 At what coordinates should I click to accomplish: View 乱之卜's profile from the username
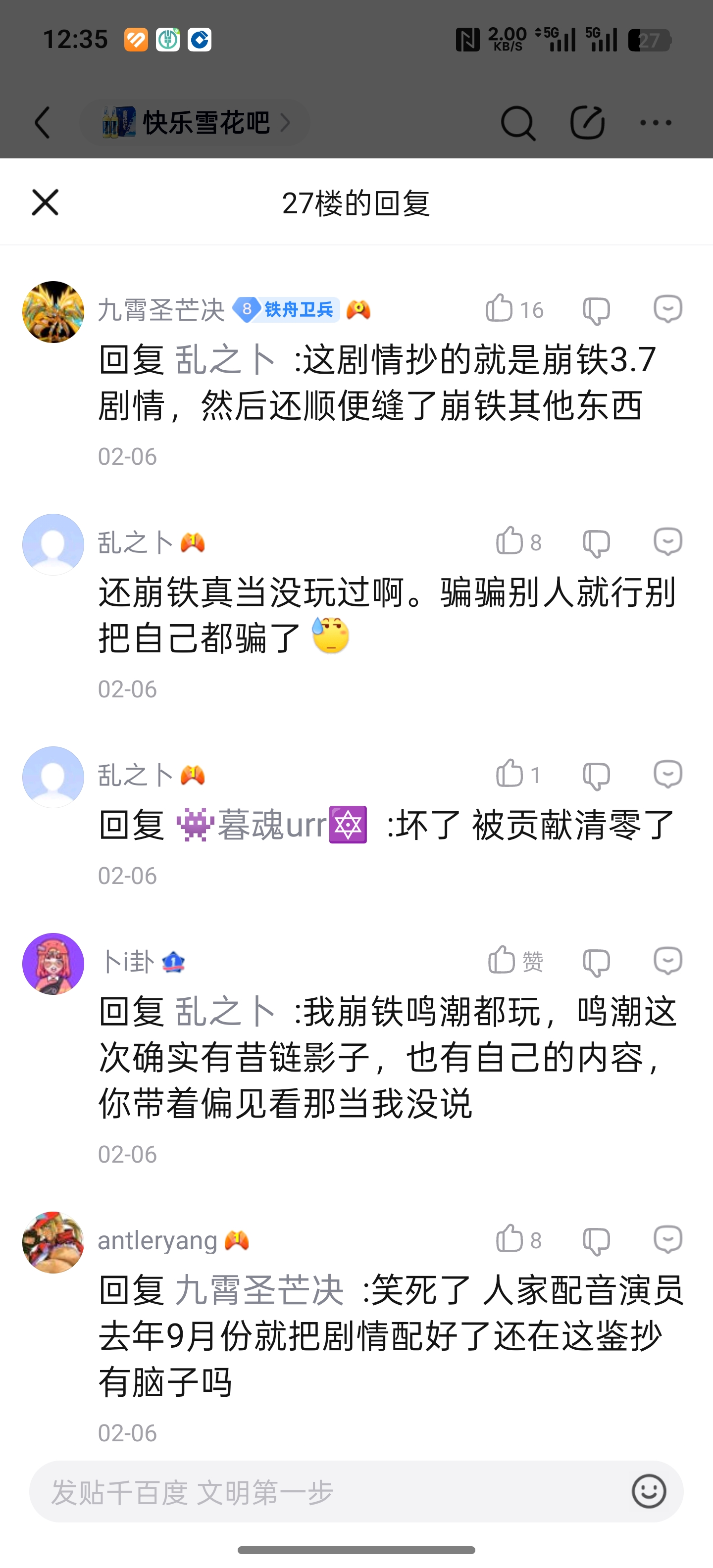135,542
